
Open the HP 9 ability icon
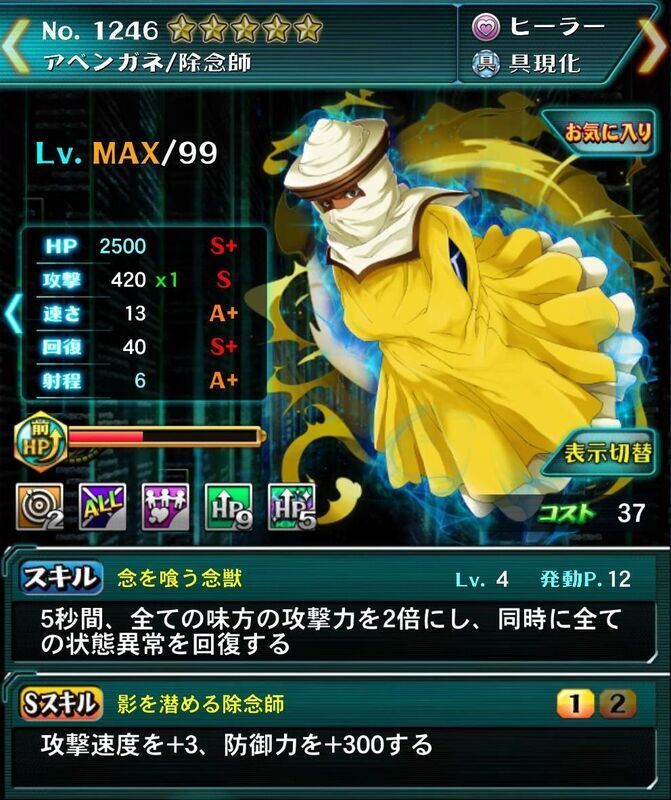point(227,507)
